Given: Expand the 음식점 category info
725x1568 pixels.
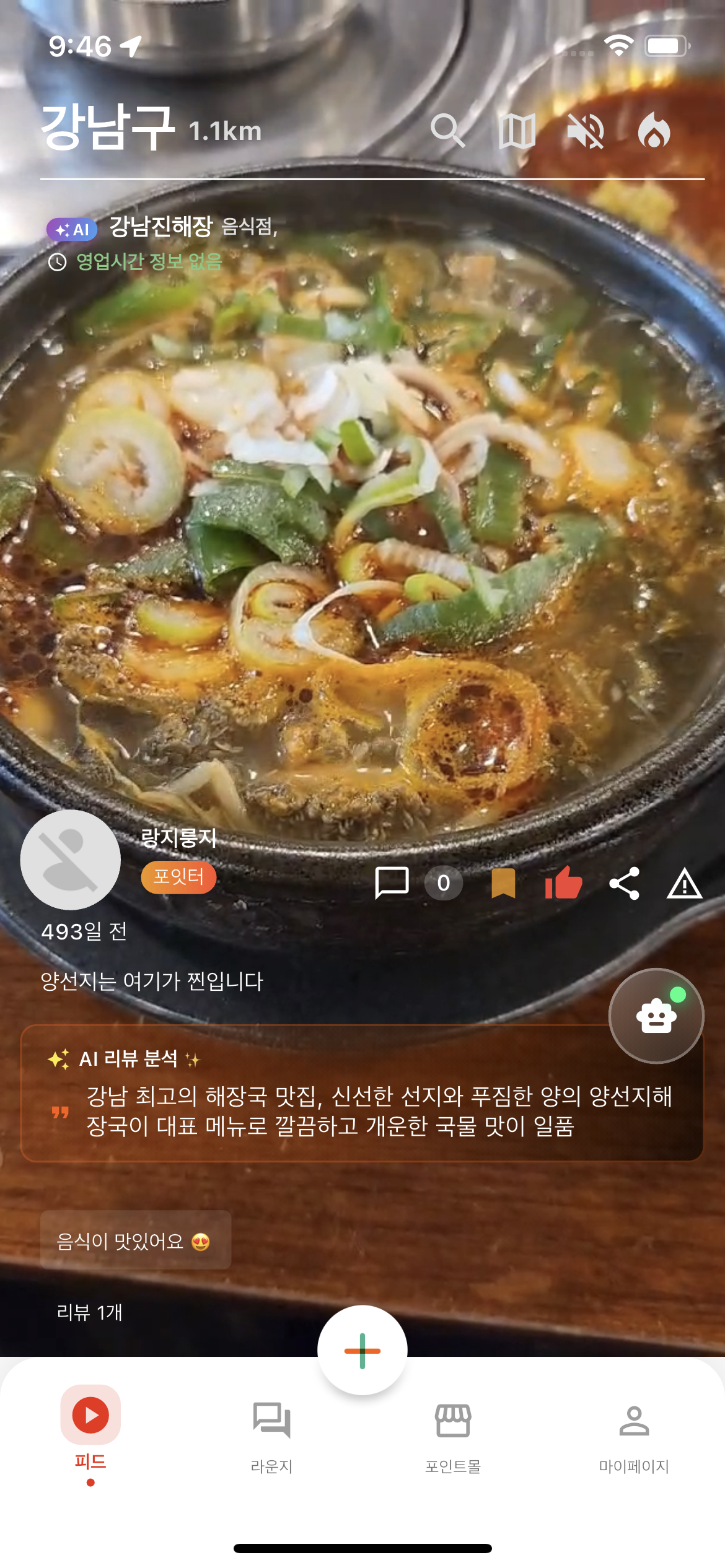Looking at the screenshot, I should coord(247,229).
